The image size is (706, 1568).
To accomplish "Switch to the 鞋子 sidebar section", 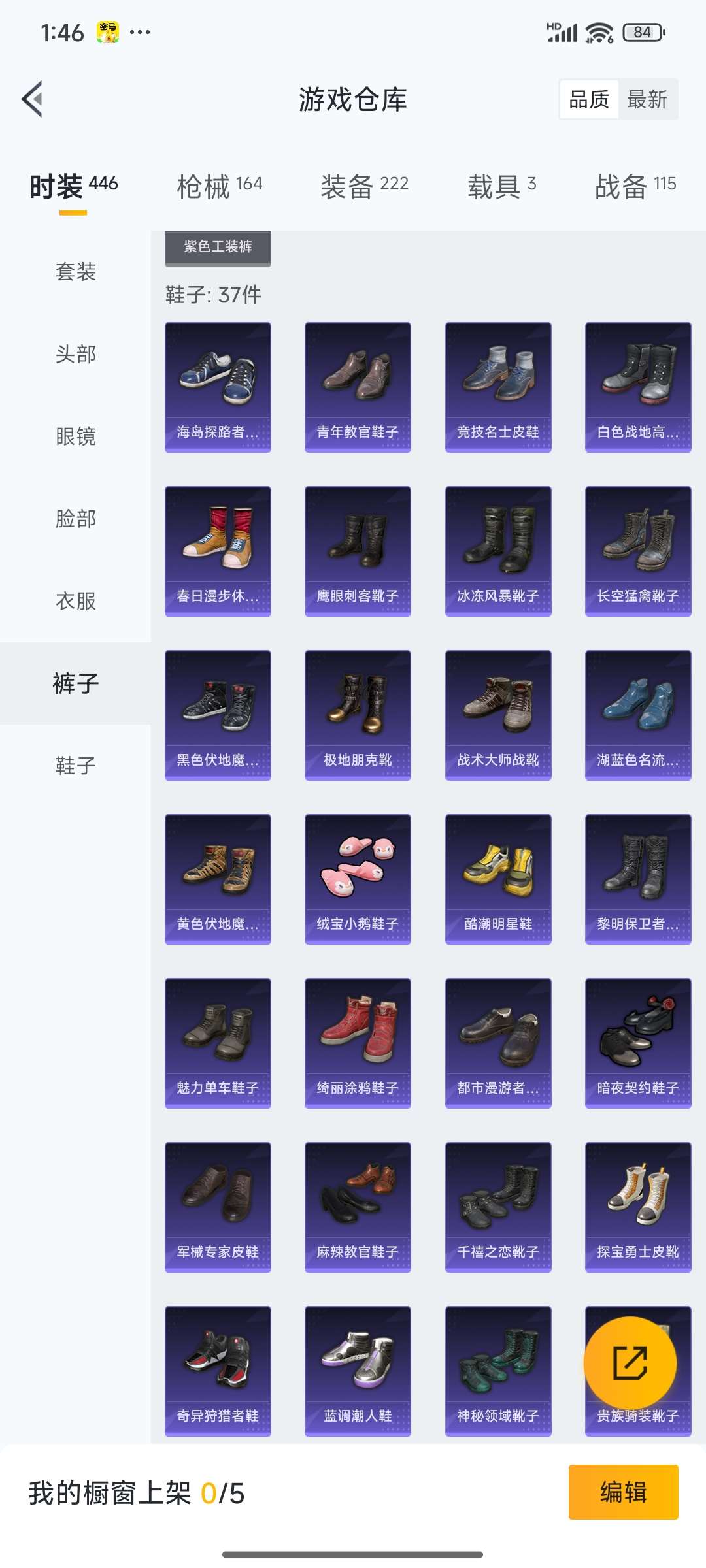I will coord(75,764).
